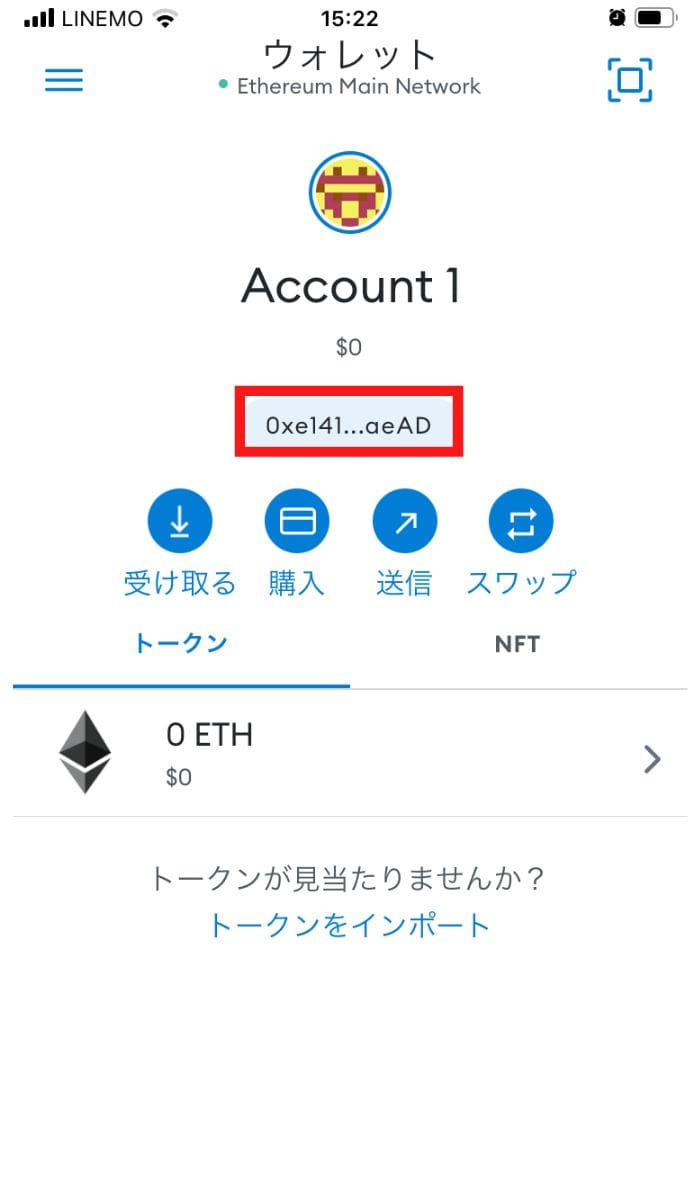Open the Ethereum Main Network selector
700x1200 pixels.
(350, 86)
